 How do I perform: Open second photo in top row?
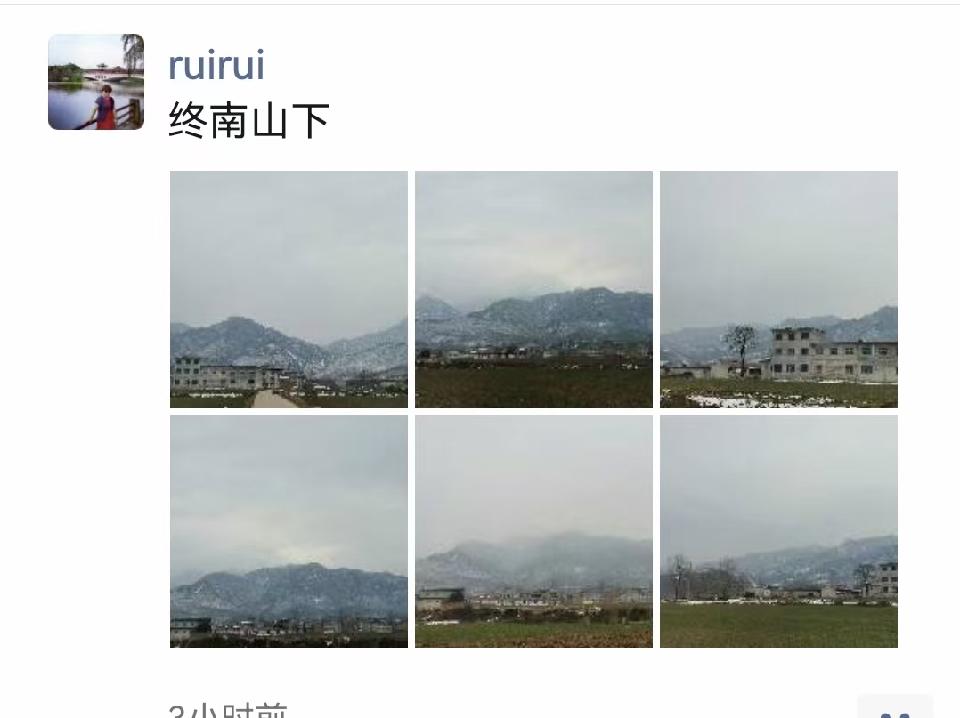(x=534, y=289)
